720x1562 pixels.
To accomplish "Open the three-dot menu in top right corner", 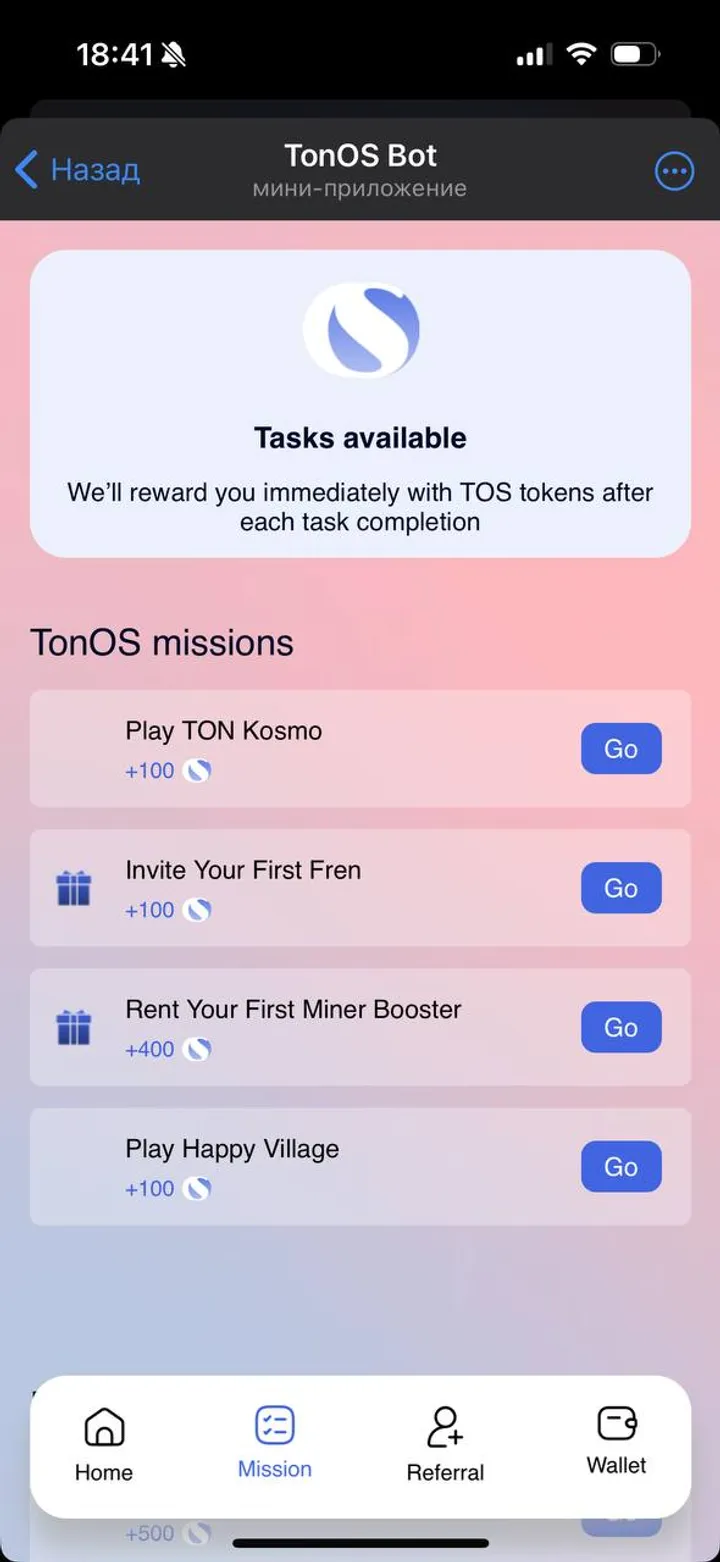I will coord(674,170).
